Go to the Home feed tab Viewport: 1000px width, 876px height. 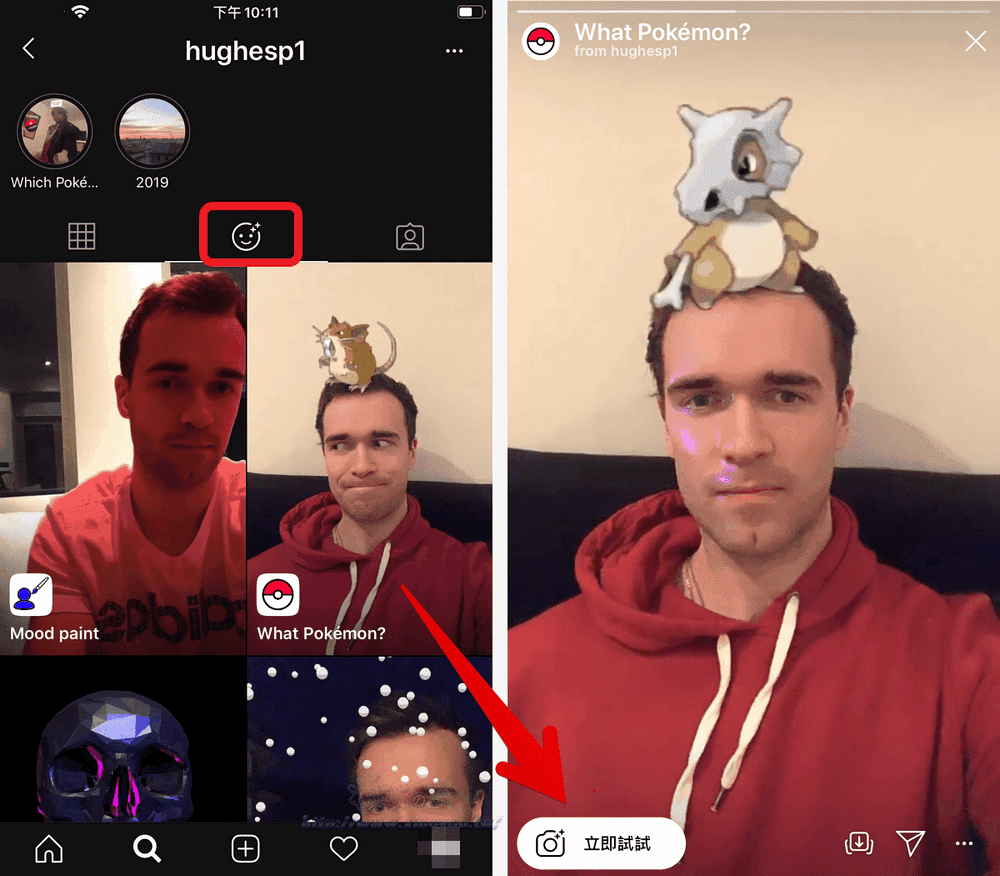(x=48, y=849)
